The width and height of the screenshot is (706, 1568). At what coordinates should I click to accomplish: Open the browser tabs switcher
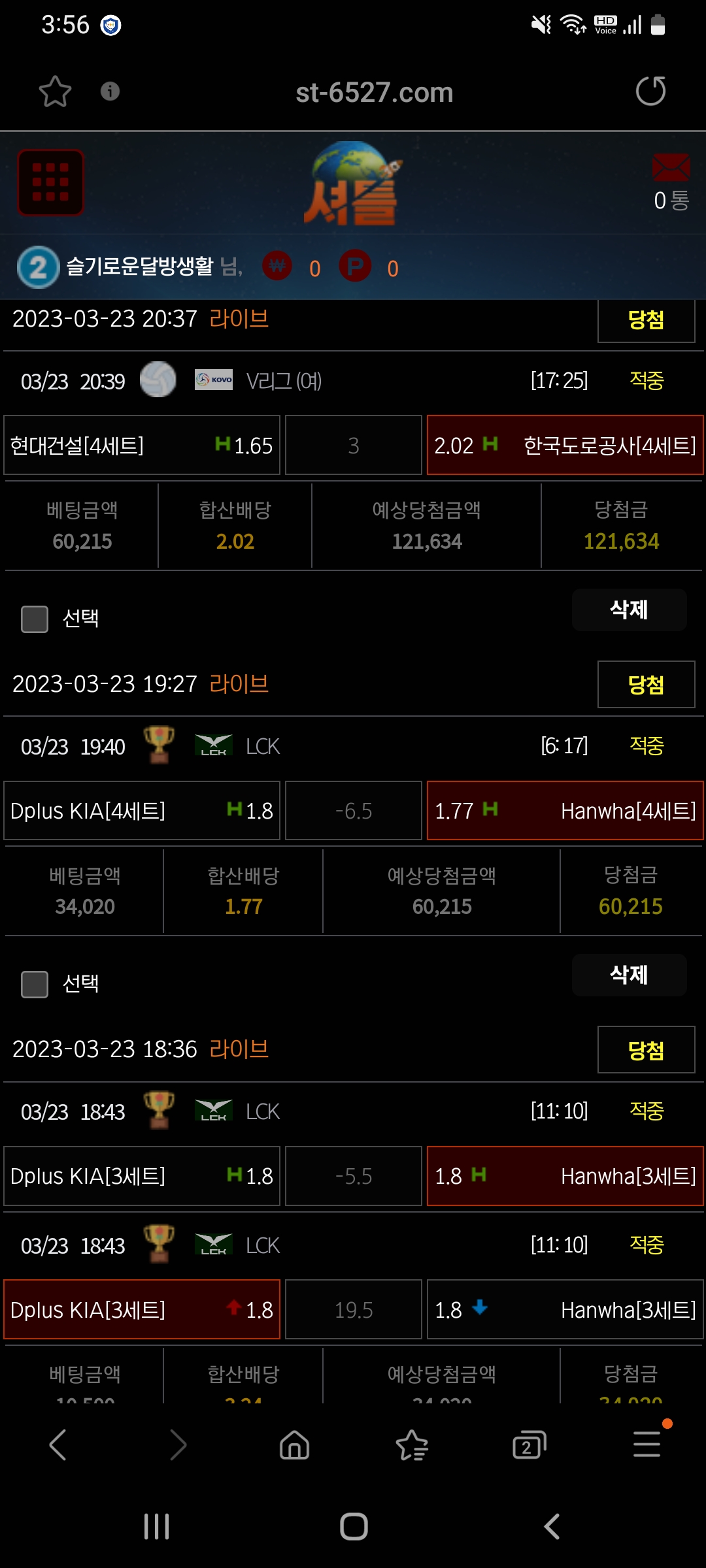529,1445
